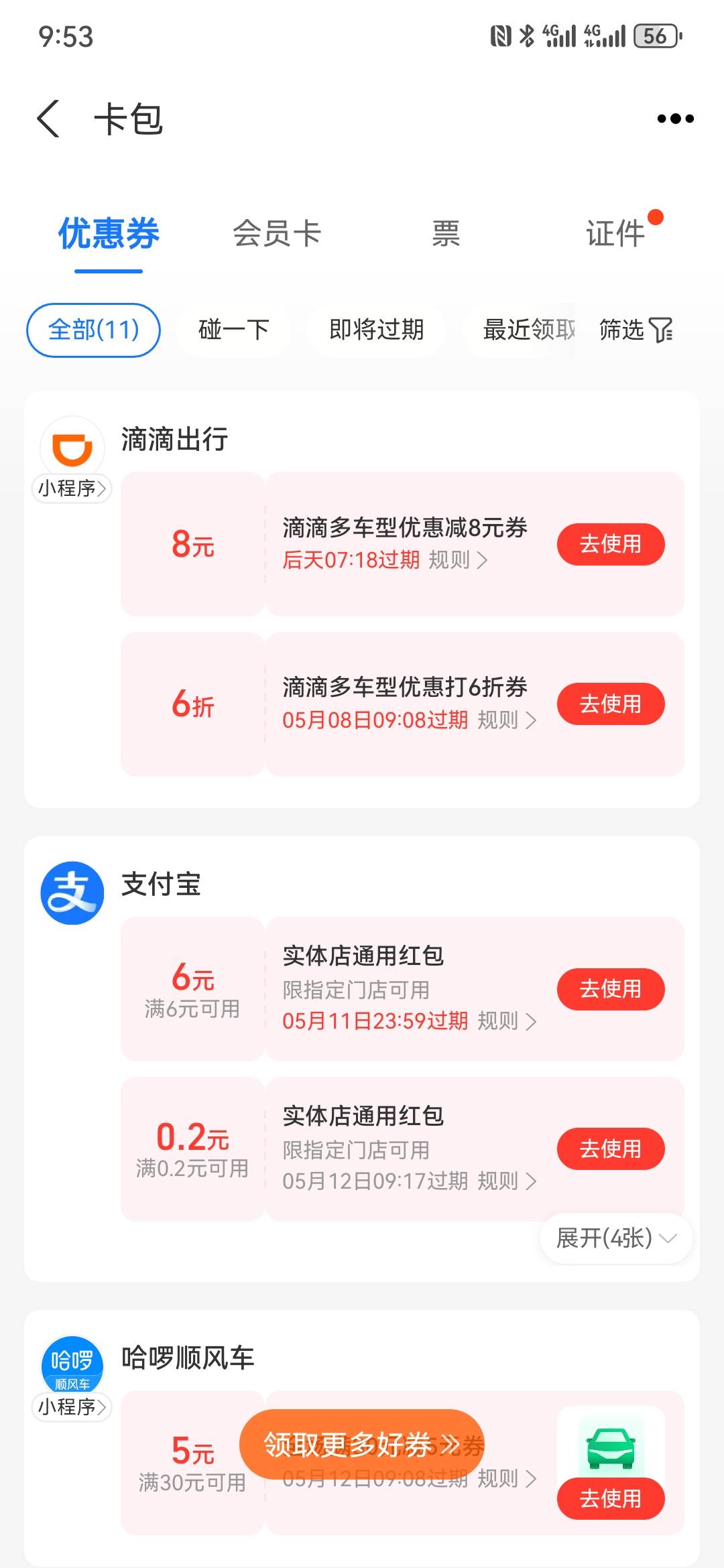Image resolution: width=724 pixels, height=1568 pixels.
Task: Use the 哈啰顺风车 5元 coupon
Action: (x=611, y=1498)
